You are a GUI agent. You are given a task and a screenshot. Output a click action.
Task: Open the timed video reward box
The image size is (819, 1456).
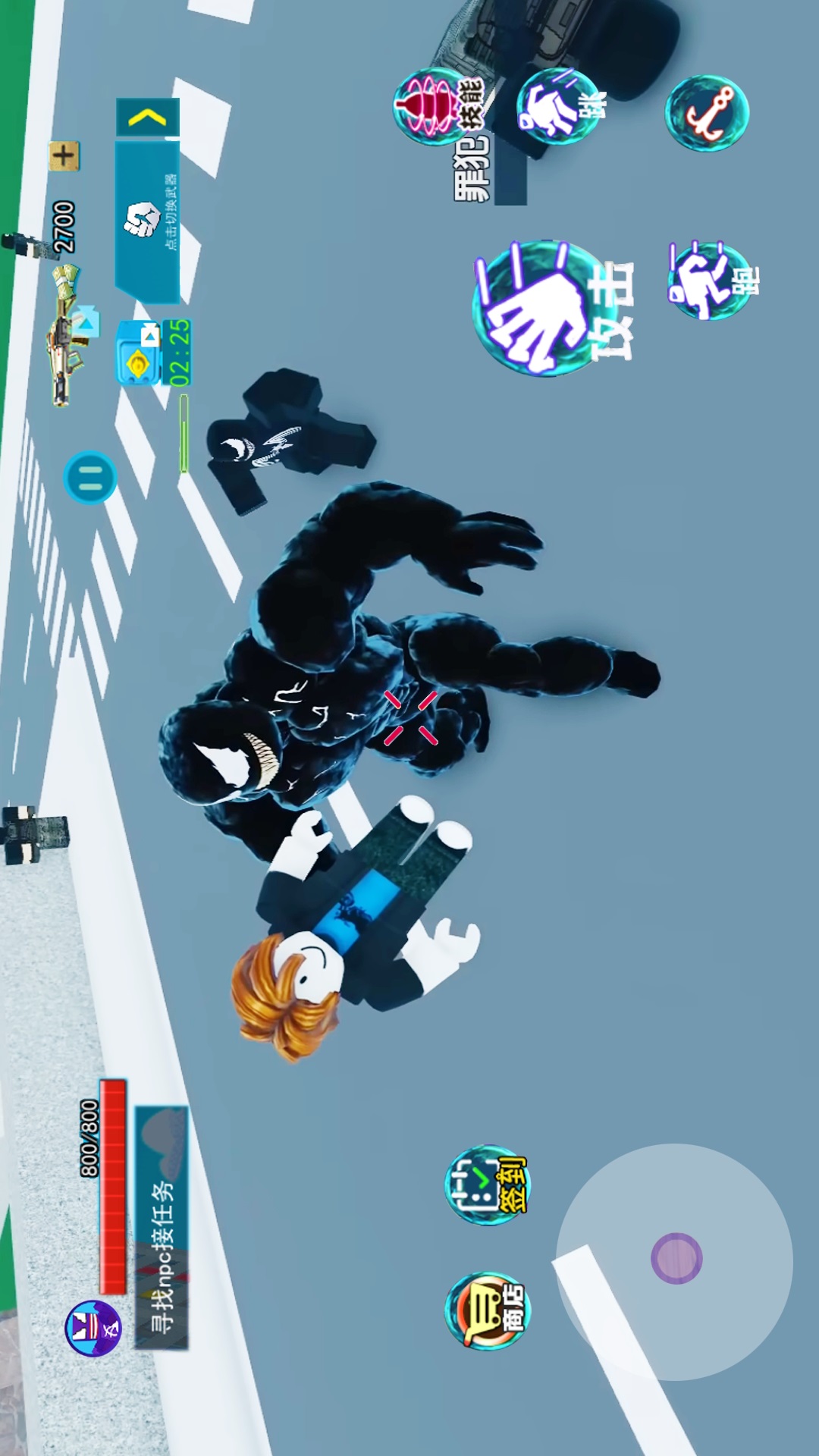[x=139, y=353]
